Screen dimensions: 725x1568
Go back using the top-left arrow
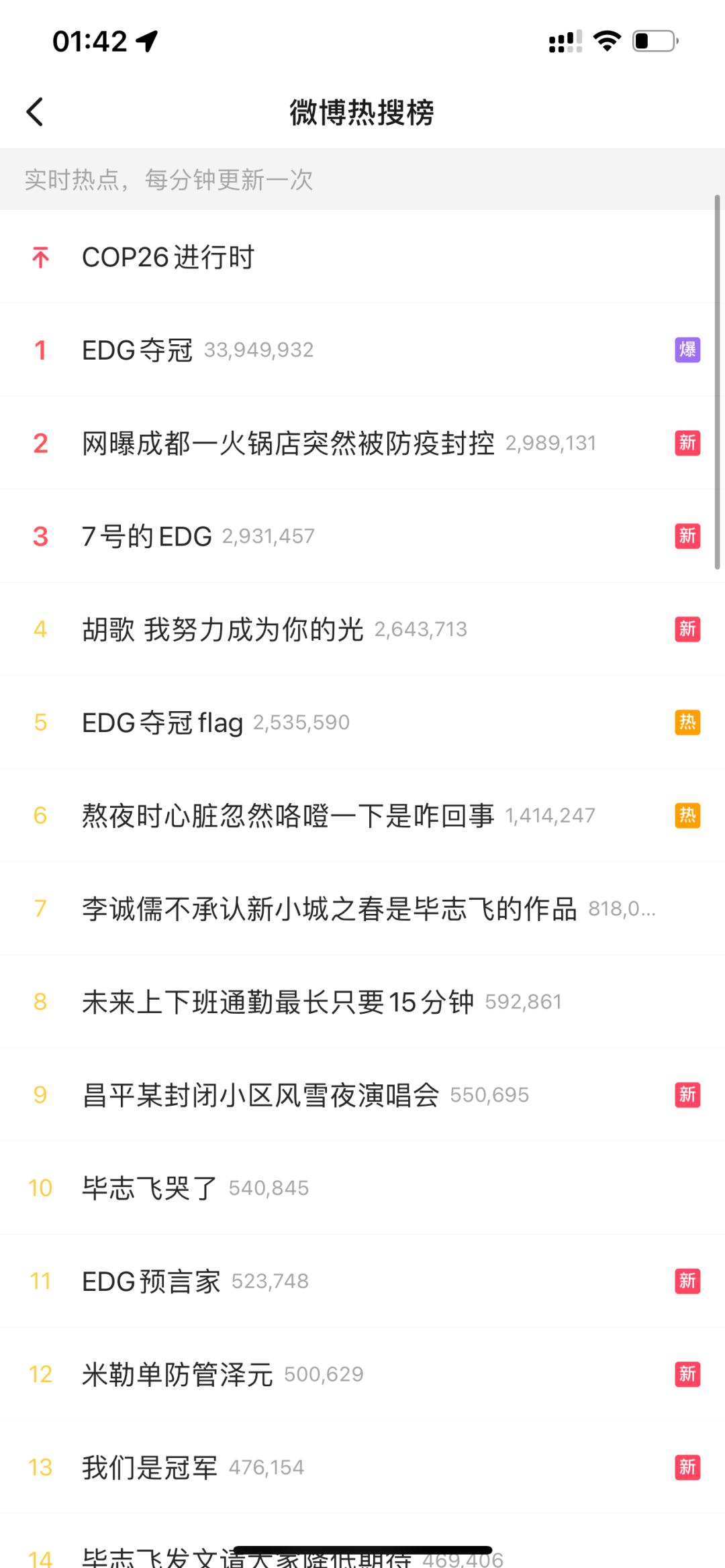point(35,112)
